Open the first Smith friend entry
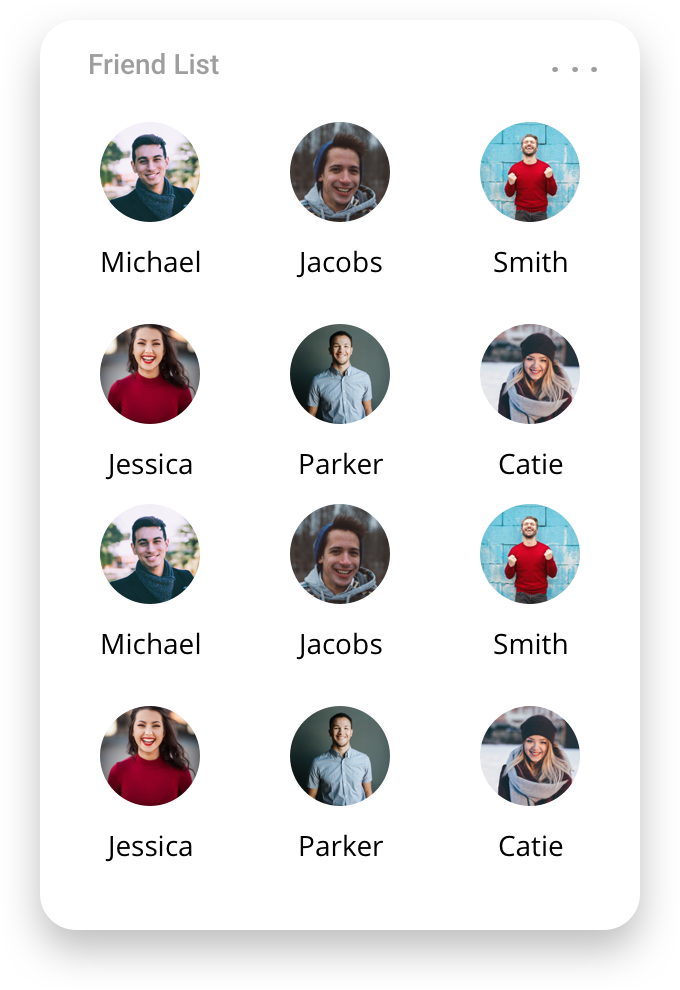The image size is (680, 990). click(x=530, y=172)
